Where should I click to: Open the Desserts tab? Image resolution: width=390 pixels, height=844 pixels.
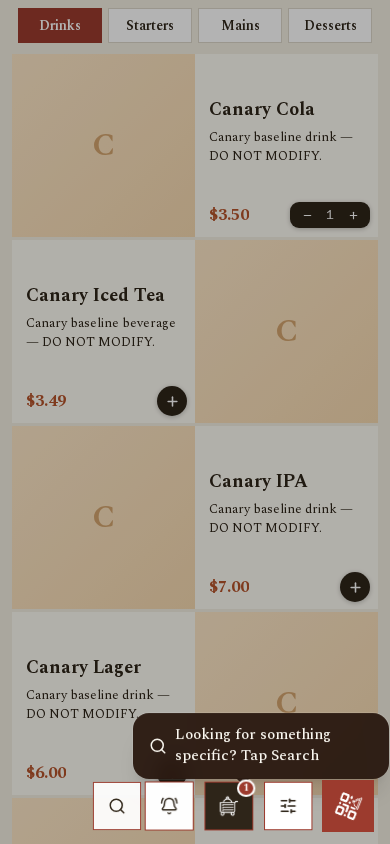click(x=330, y=25)
